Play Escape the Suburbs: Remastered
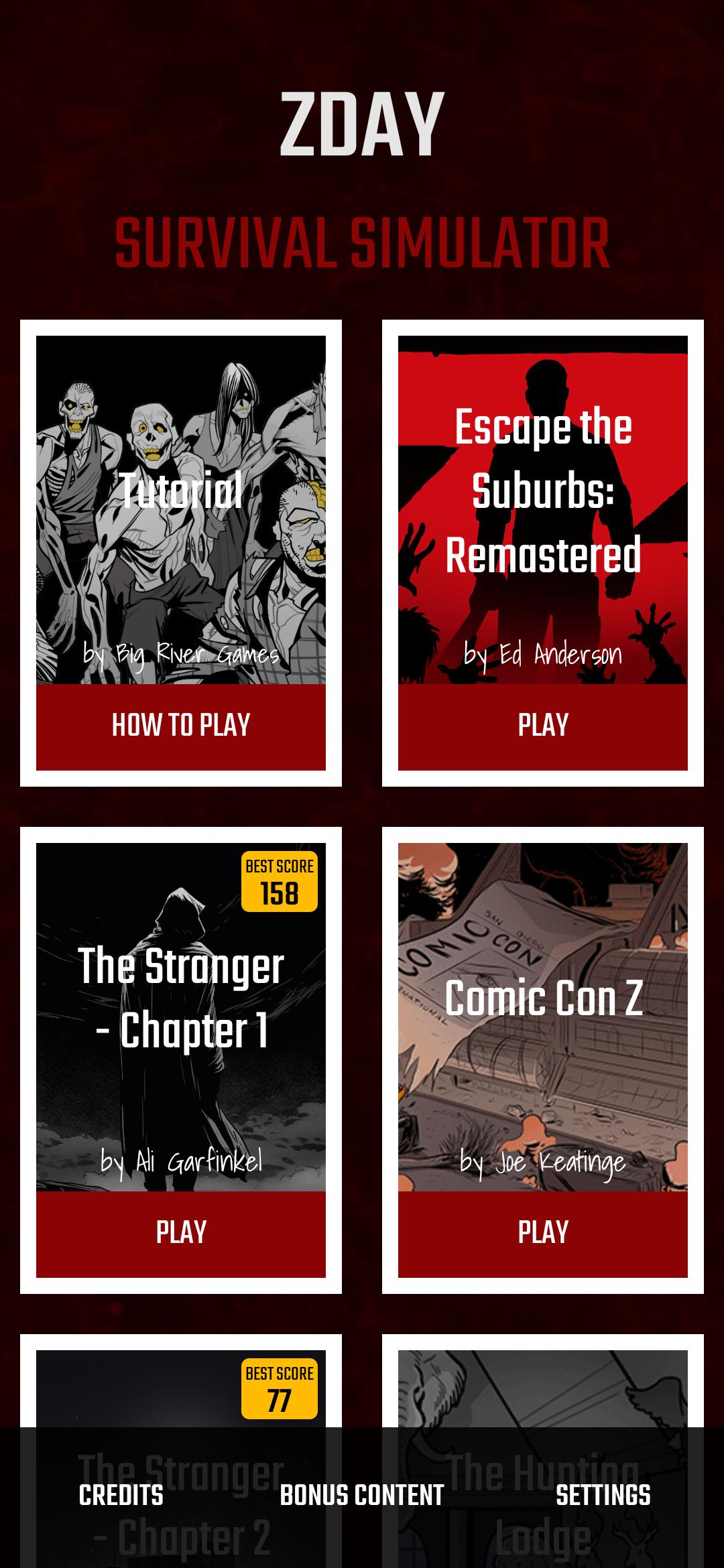 pos(543,726)
